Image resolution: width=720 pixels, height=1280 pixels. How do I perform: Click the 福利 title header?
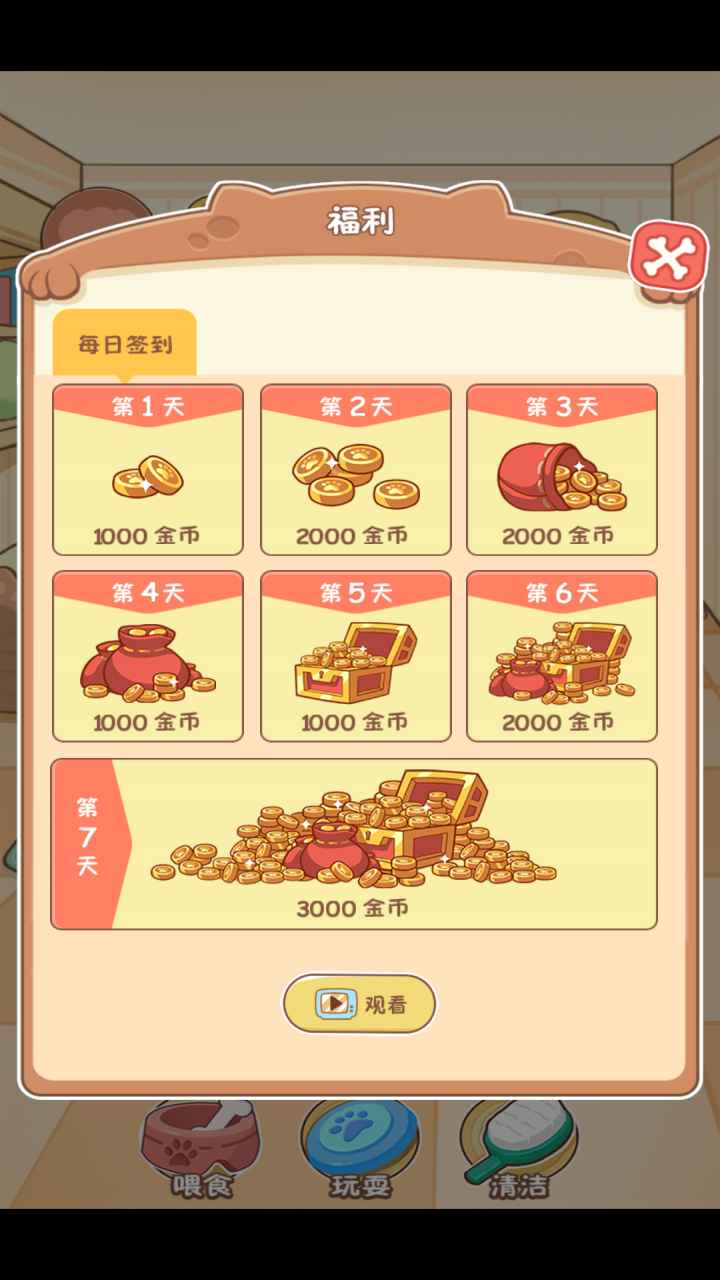(360, 218)
